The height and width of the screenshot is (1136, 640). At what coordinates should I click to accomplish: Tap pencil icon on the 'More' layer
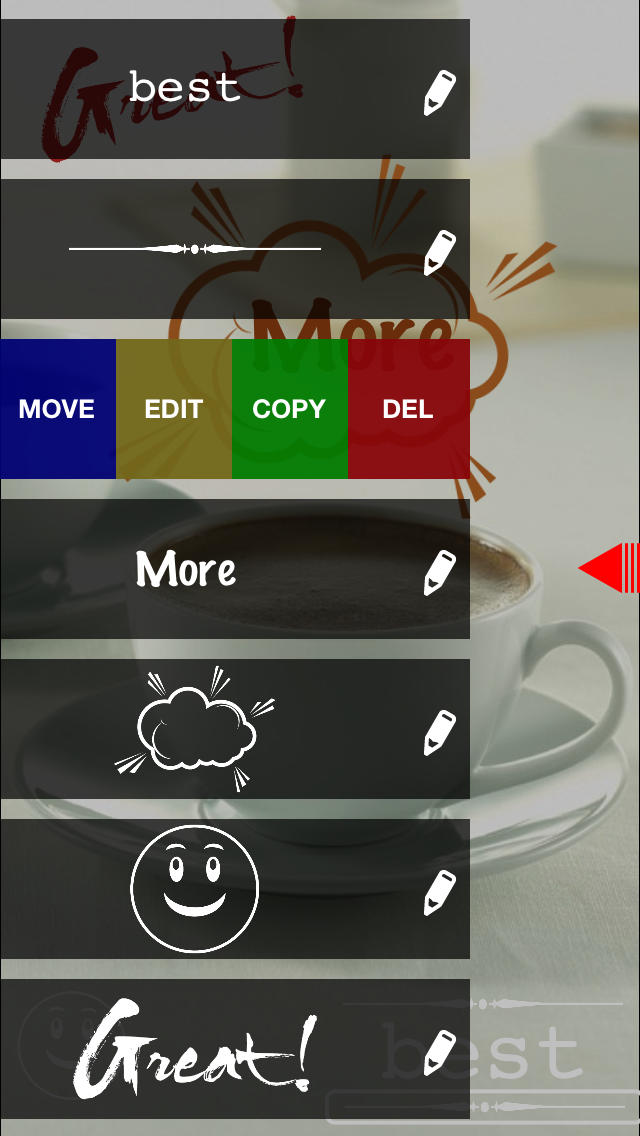pos(439,572)
